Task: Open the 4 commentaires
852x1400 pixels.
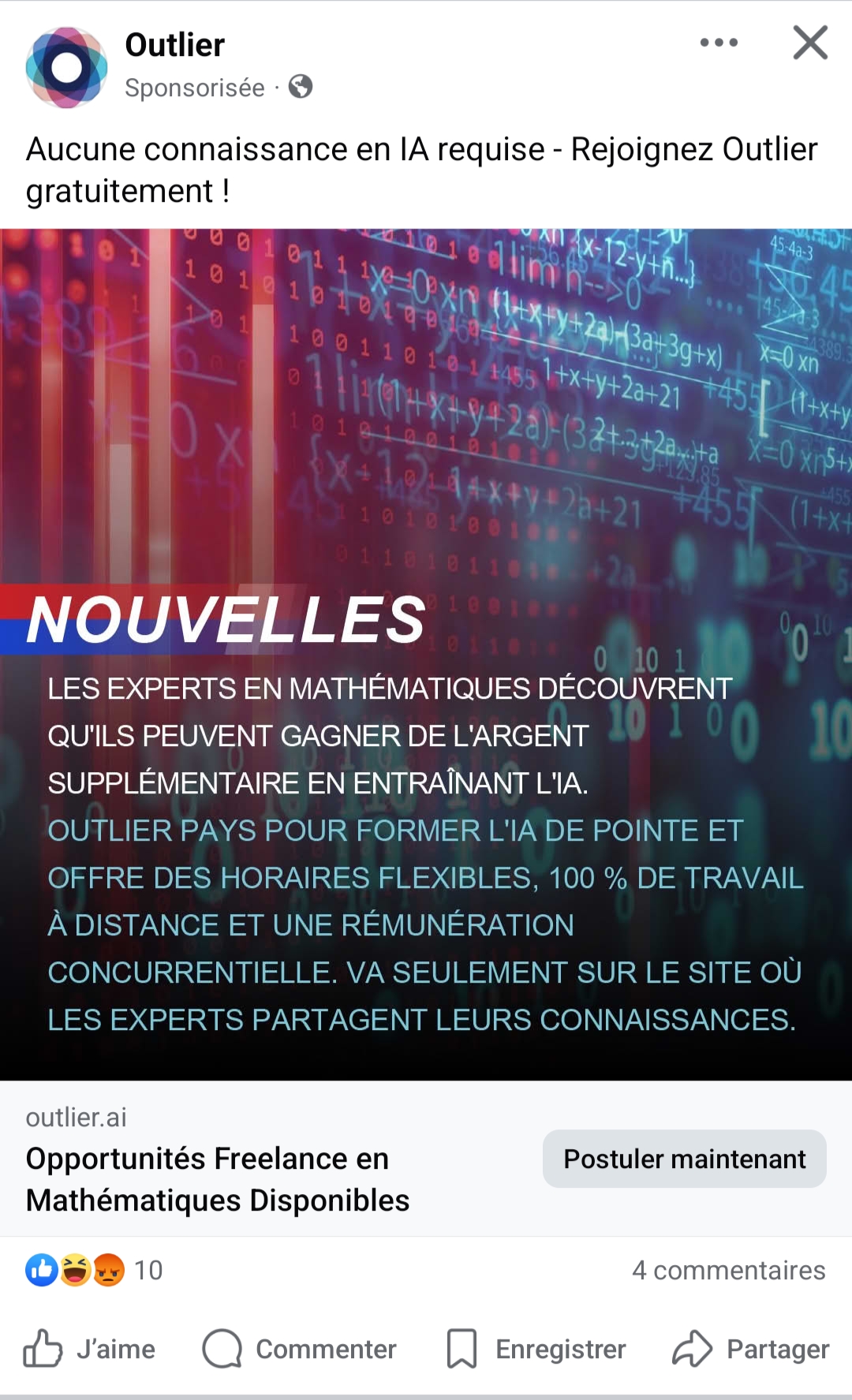Action: point(728,1270)
